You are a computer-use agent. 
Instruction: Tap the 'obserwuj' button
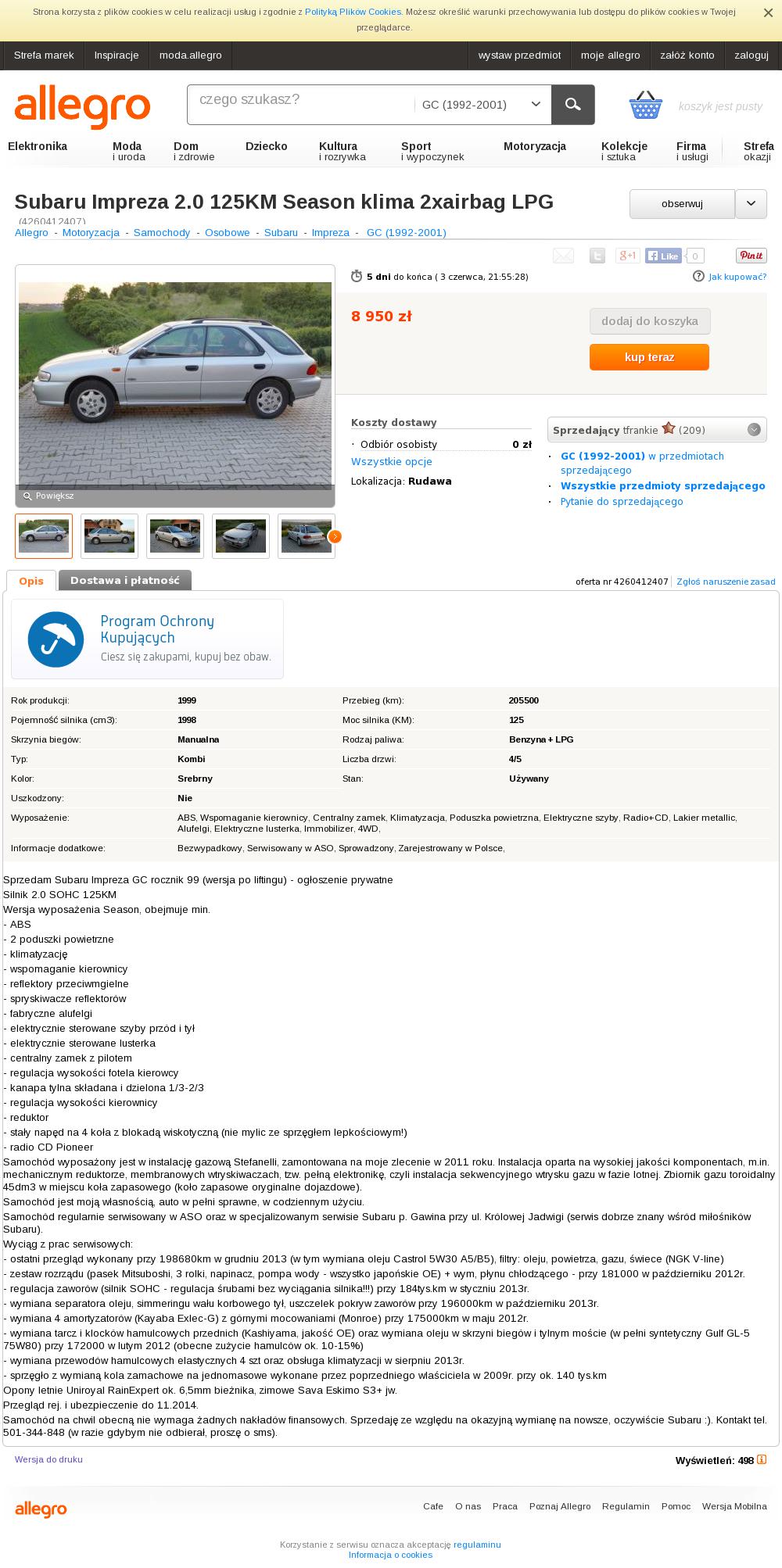pos(682,204)
